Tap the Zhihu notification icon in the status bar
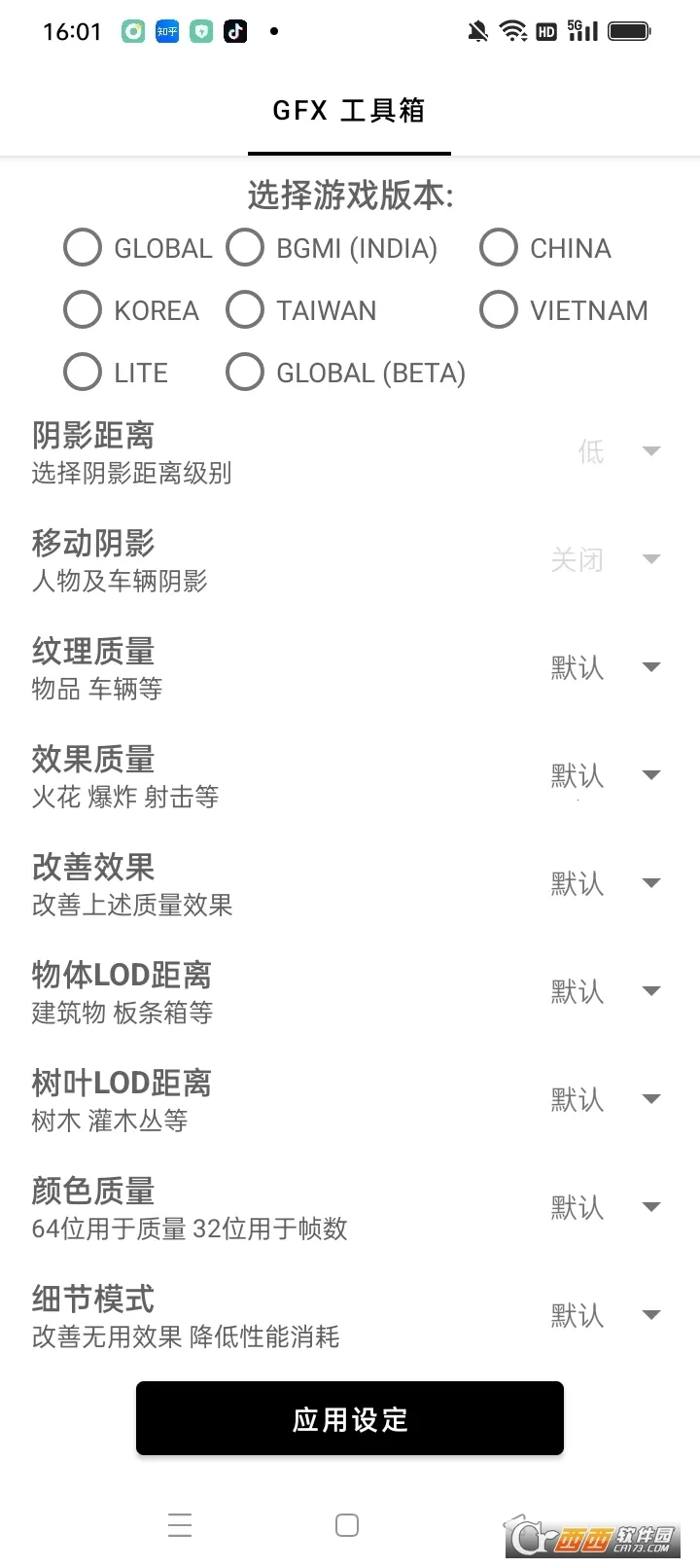The height and width of the screenshot is (1568, 700). [166, 31]
